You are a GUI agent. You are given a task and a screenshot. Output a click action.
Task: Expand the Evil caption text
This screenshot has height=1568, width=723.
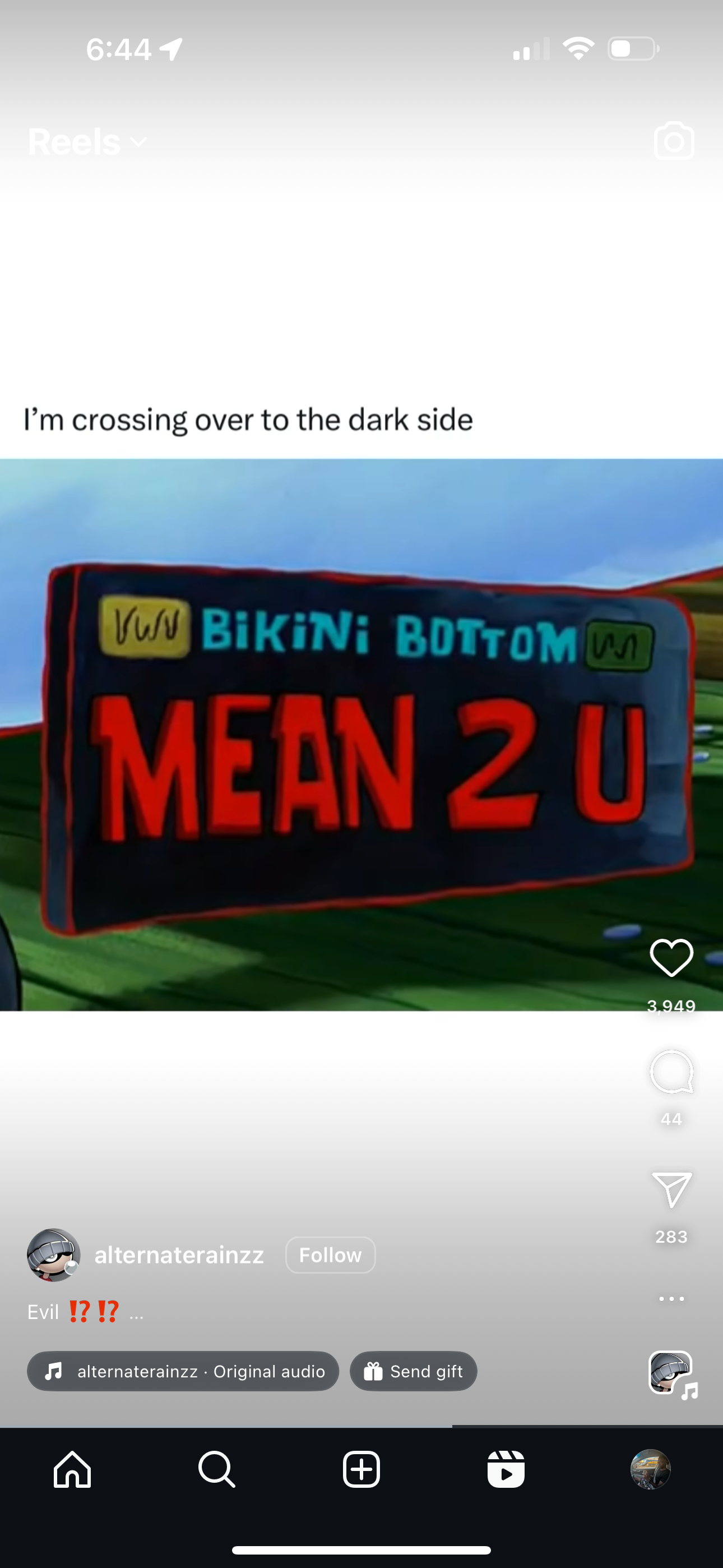(x=136, y=1312)
